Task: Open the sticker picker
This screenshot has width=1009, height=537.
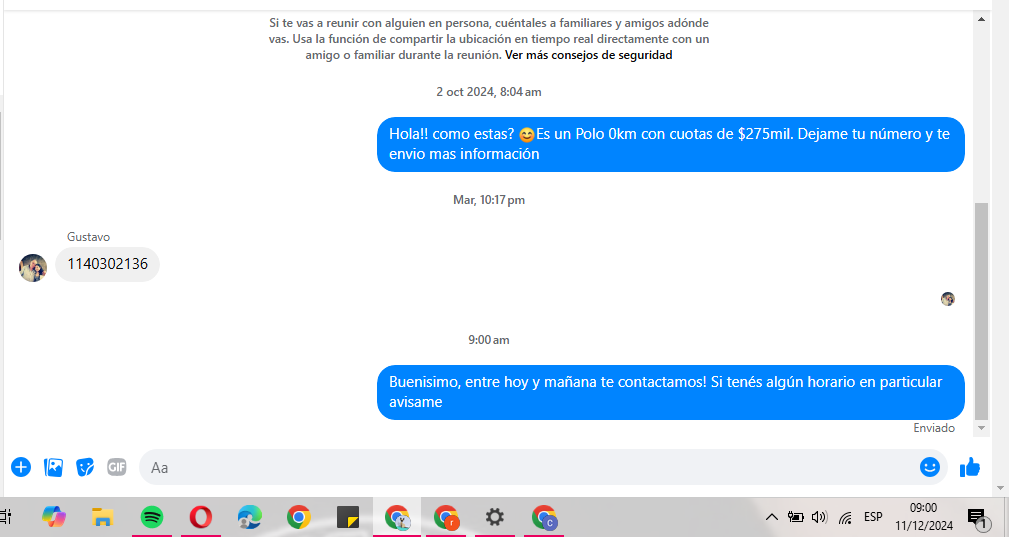Action: pyautogui.click(x=86, y=467)
